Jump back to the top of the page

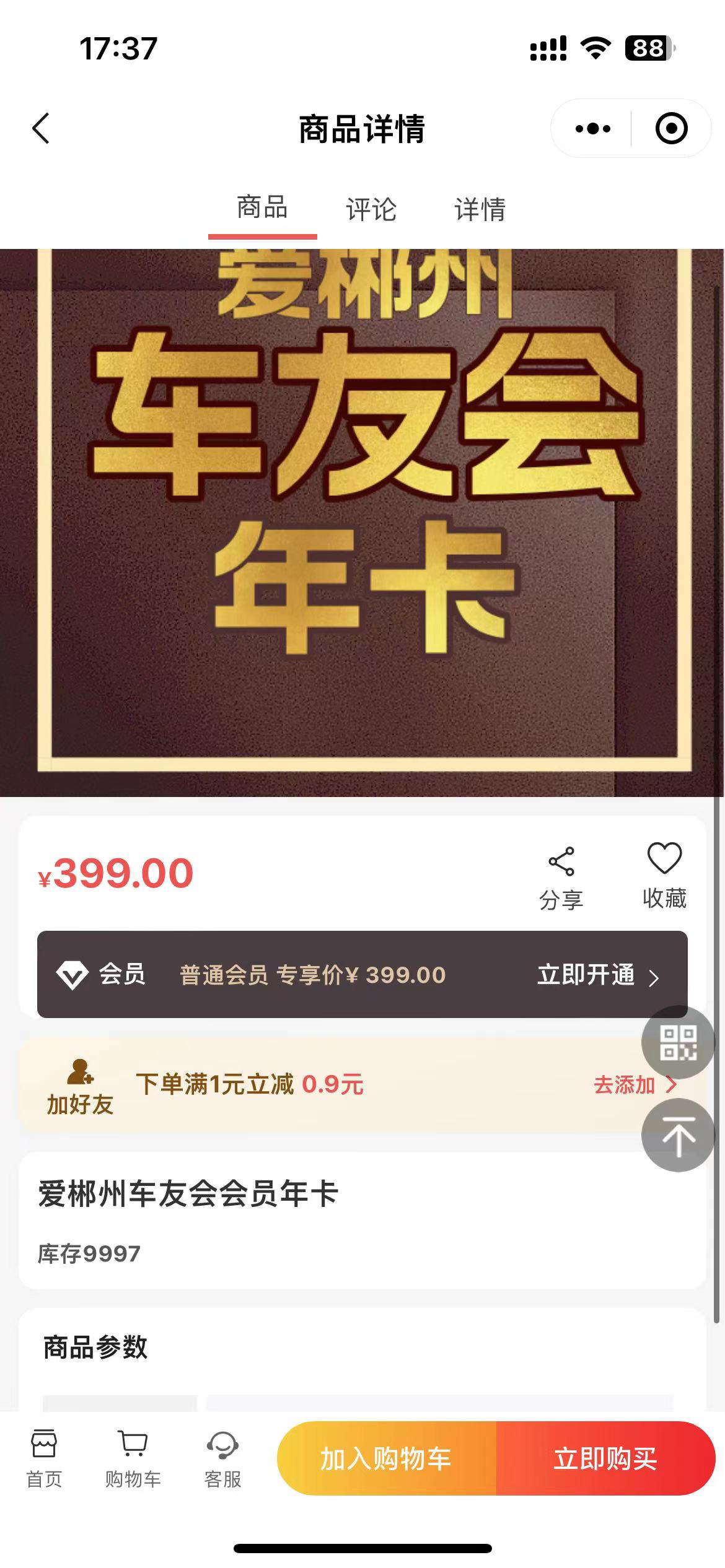[x=678, y=1136]
